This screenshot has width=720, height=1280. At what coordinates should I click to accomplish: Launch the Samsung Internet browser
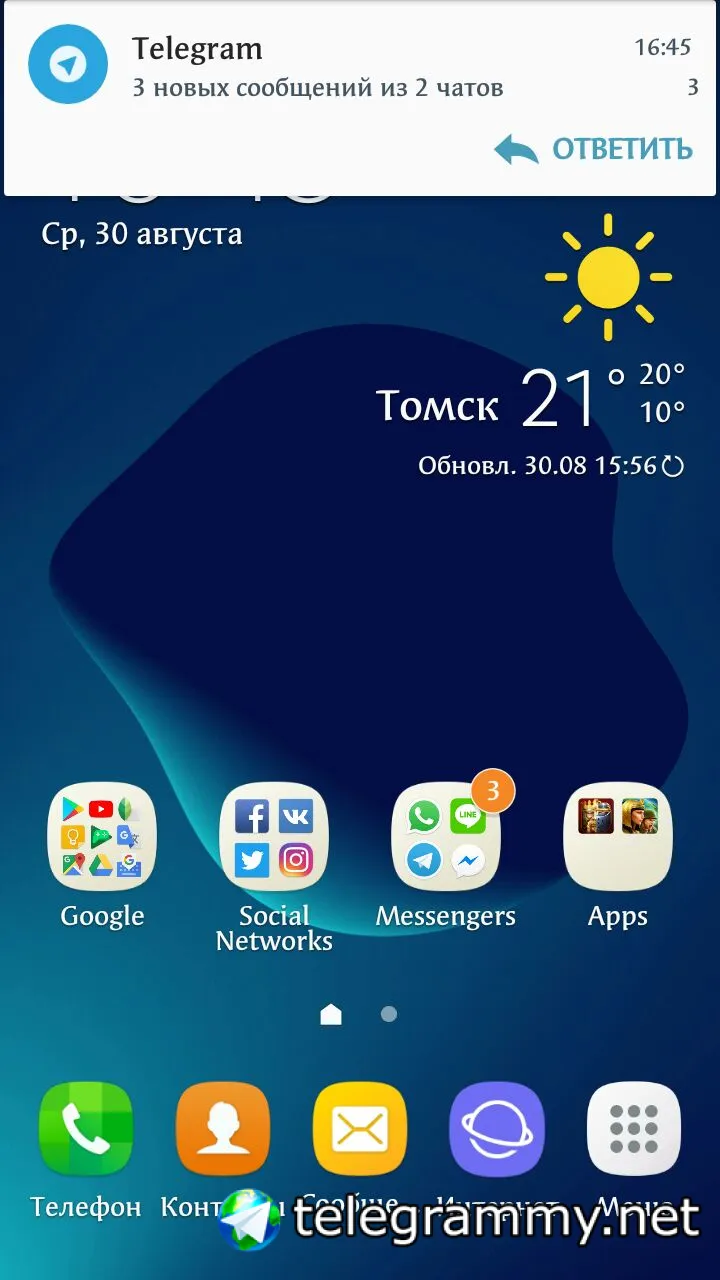(x=497, y=1129)
